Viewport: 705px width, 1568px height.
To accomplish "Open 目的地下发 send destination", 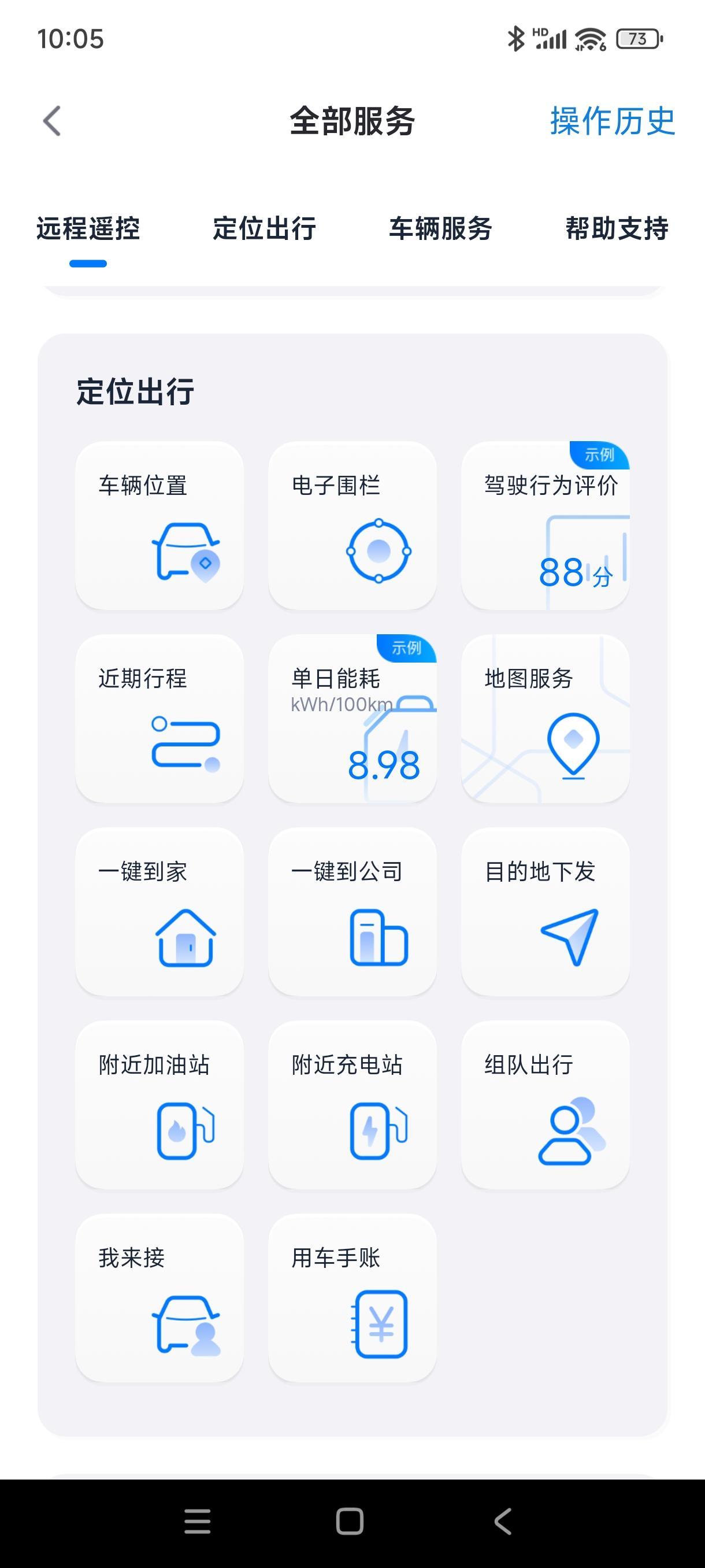I will pos(545,911).
